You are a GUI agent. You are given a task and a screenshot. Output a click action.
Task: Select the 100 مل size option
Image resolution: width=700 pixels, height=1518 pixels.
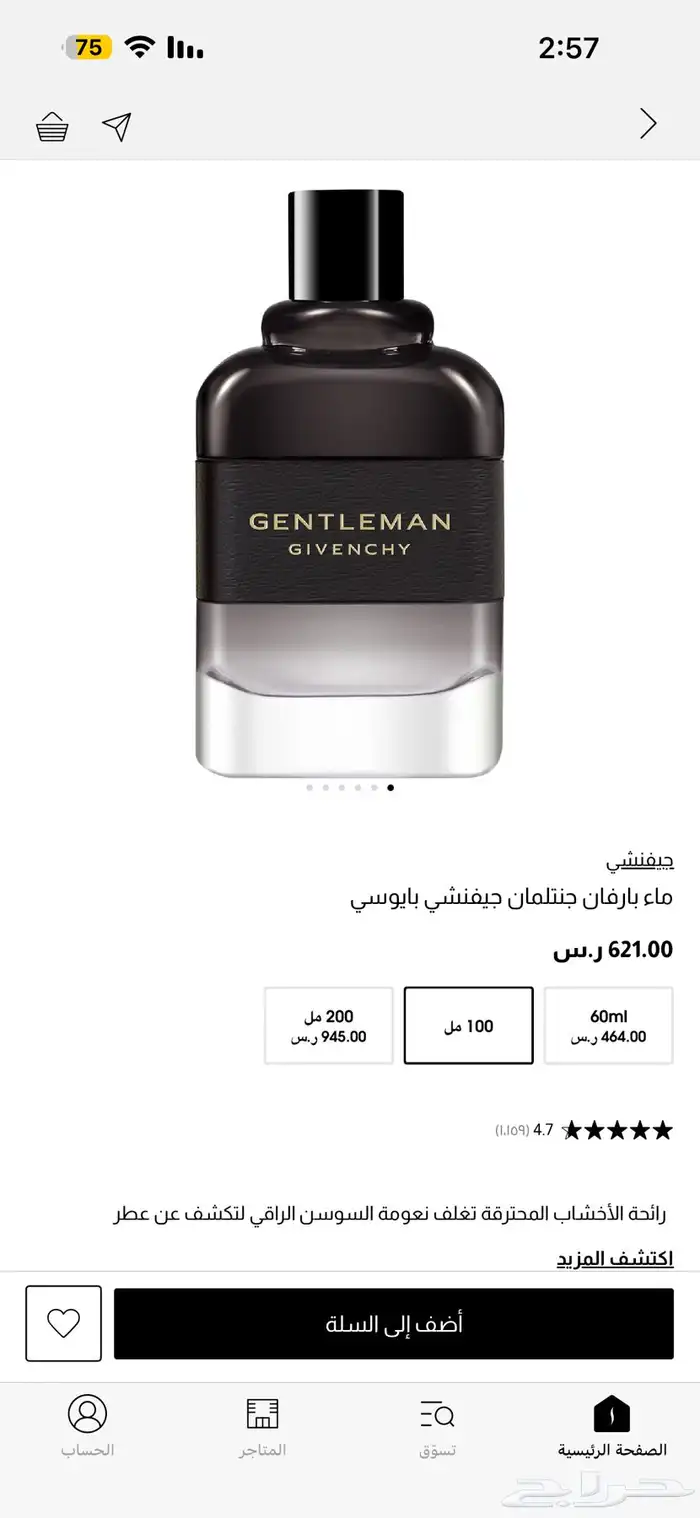468,1026
